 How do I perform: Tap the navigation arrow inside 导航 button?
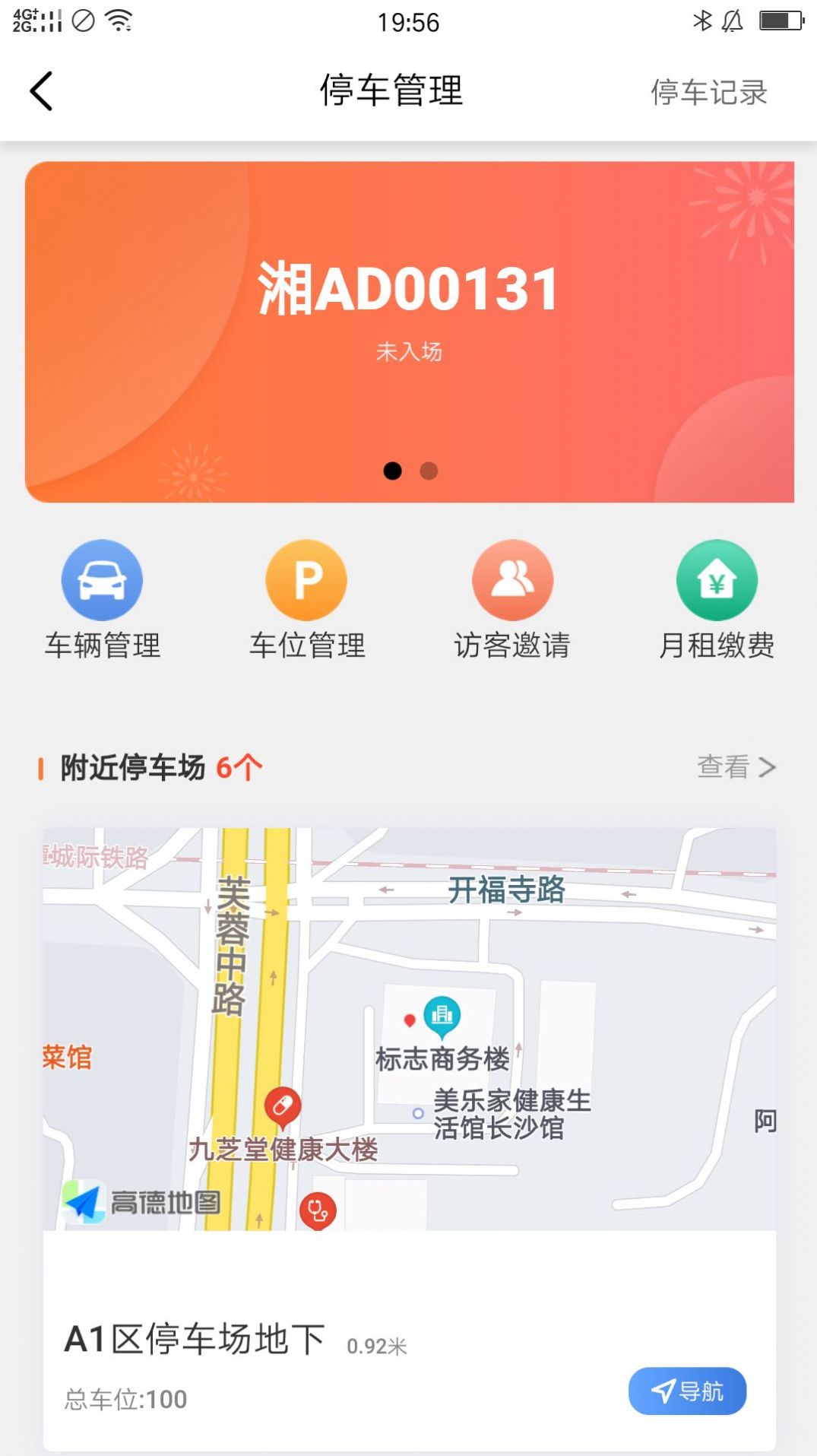(662, 1391)
